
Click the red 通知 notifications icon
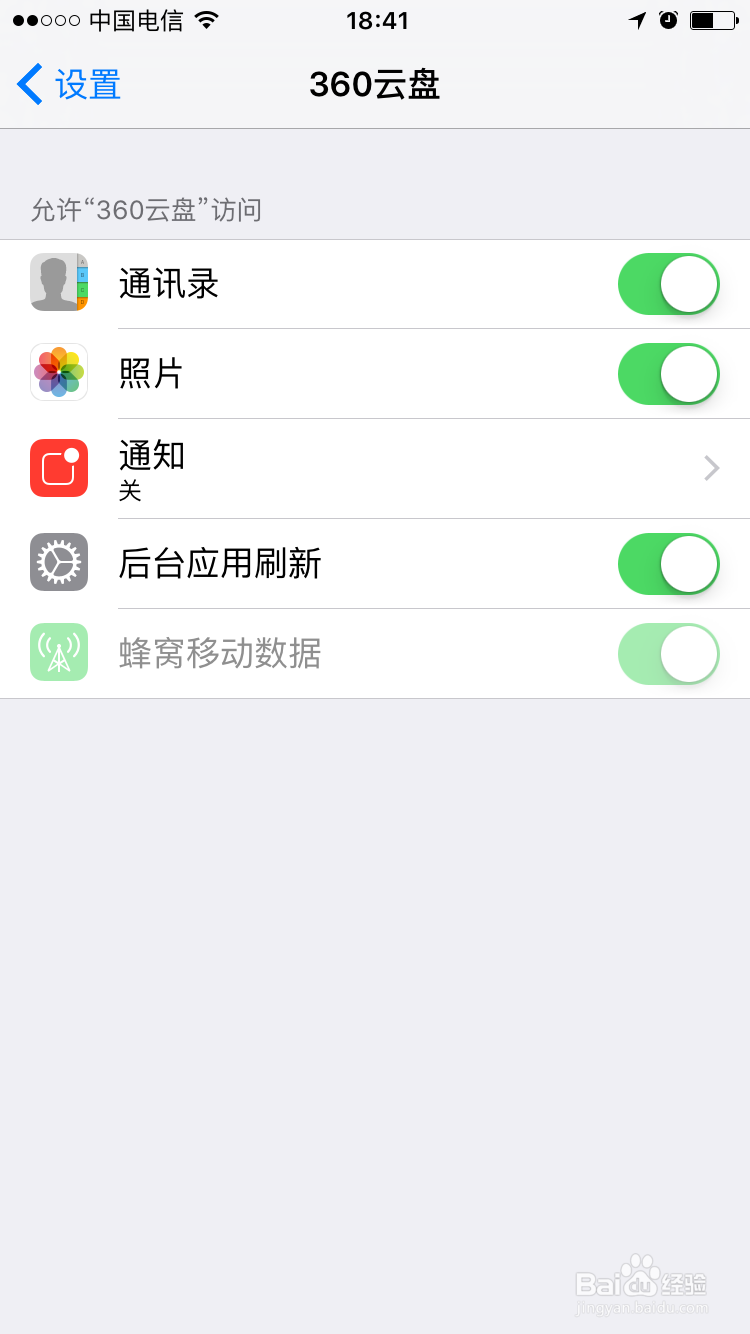(x=58, y=468)
